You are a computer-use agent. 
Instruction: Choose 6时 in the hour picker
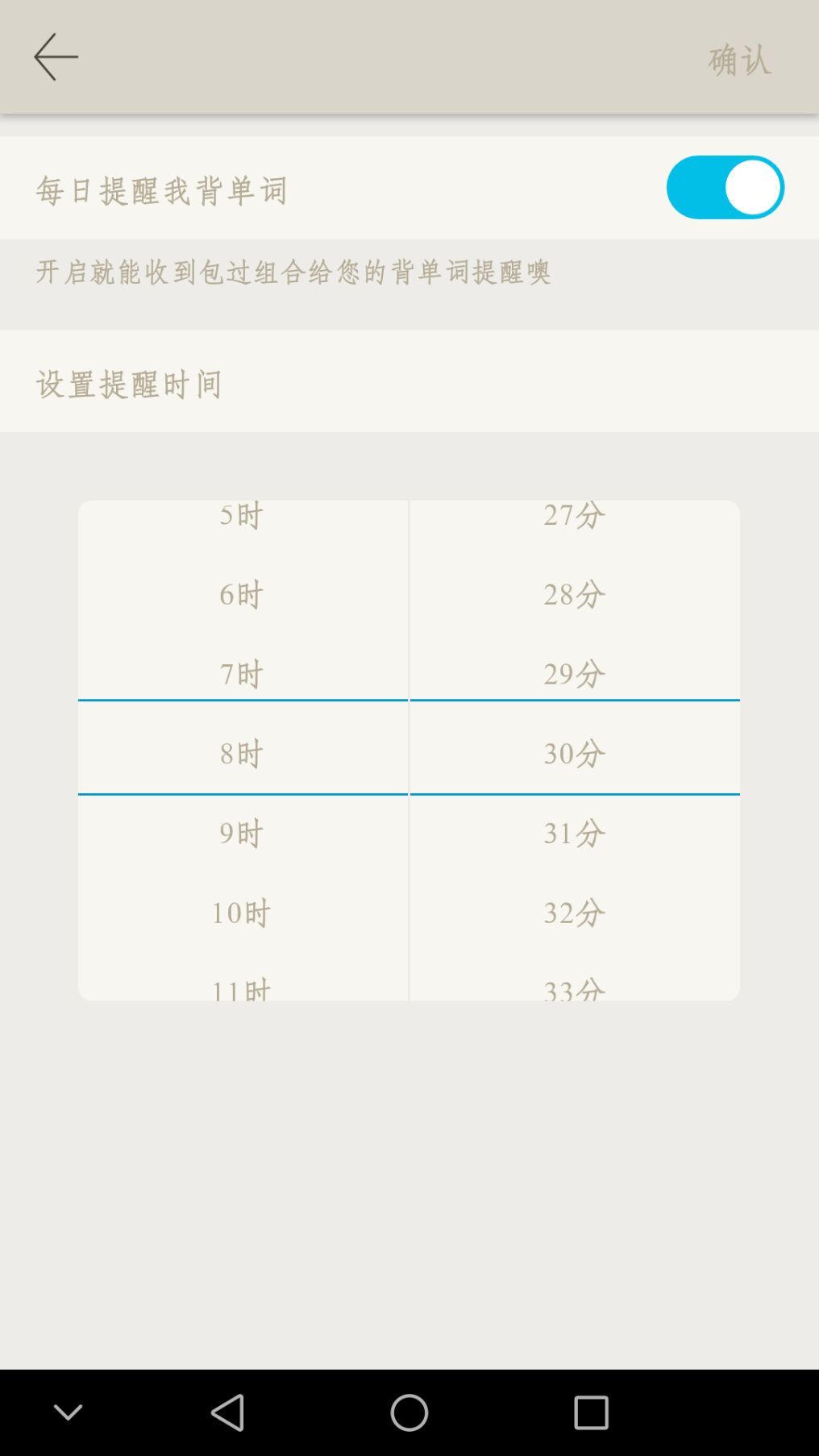tap(242, 594)
